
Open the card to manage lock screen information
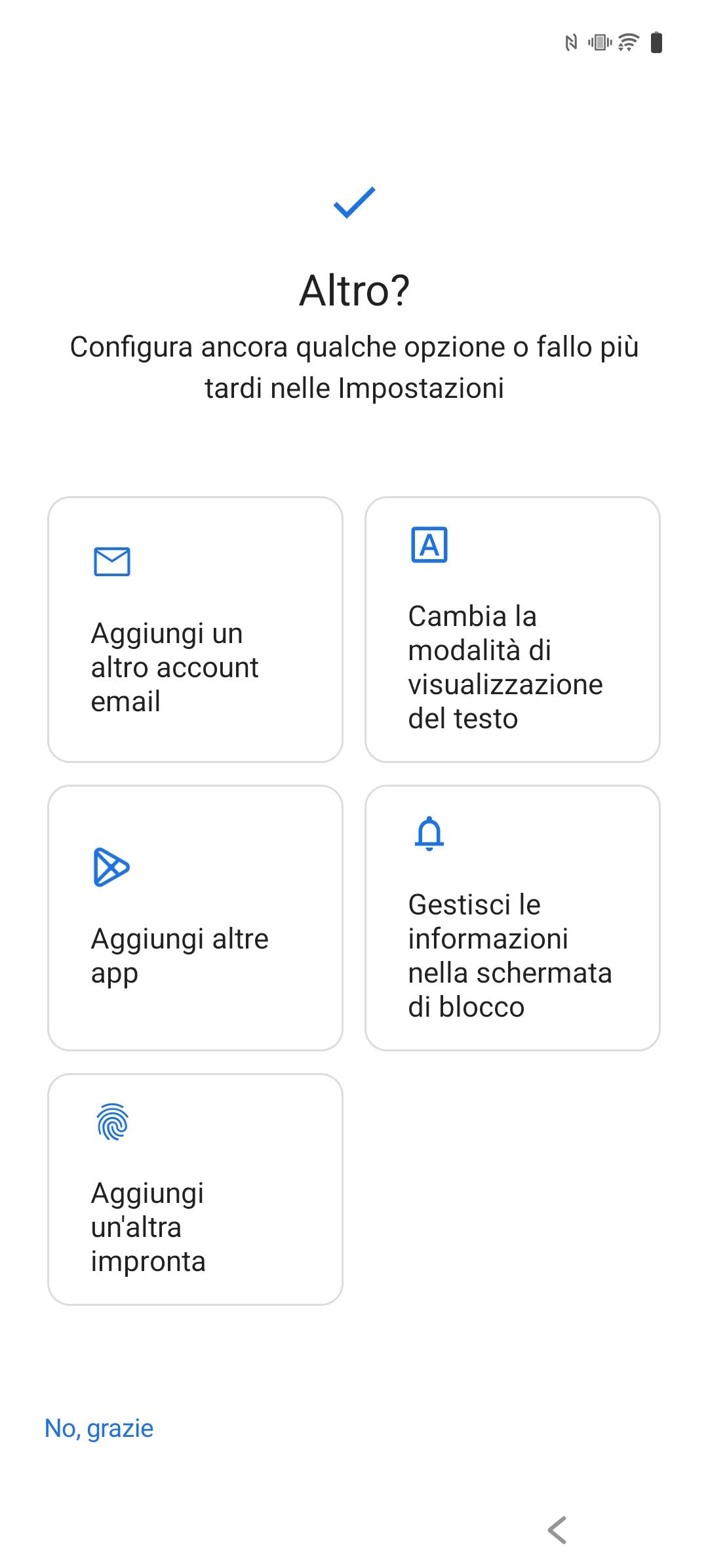coord(513,918)
